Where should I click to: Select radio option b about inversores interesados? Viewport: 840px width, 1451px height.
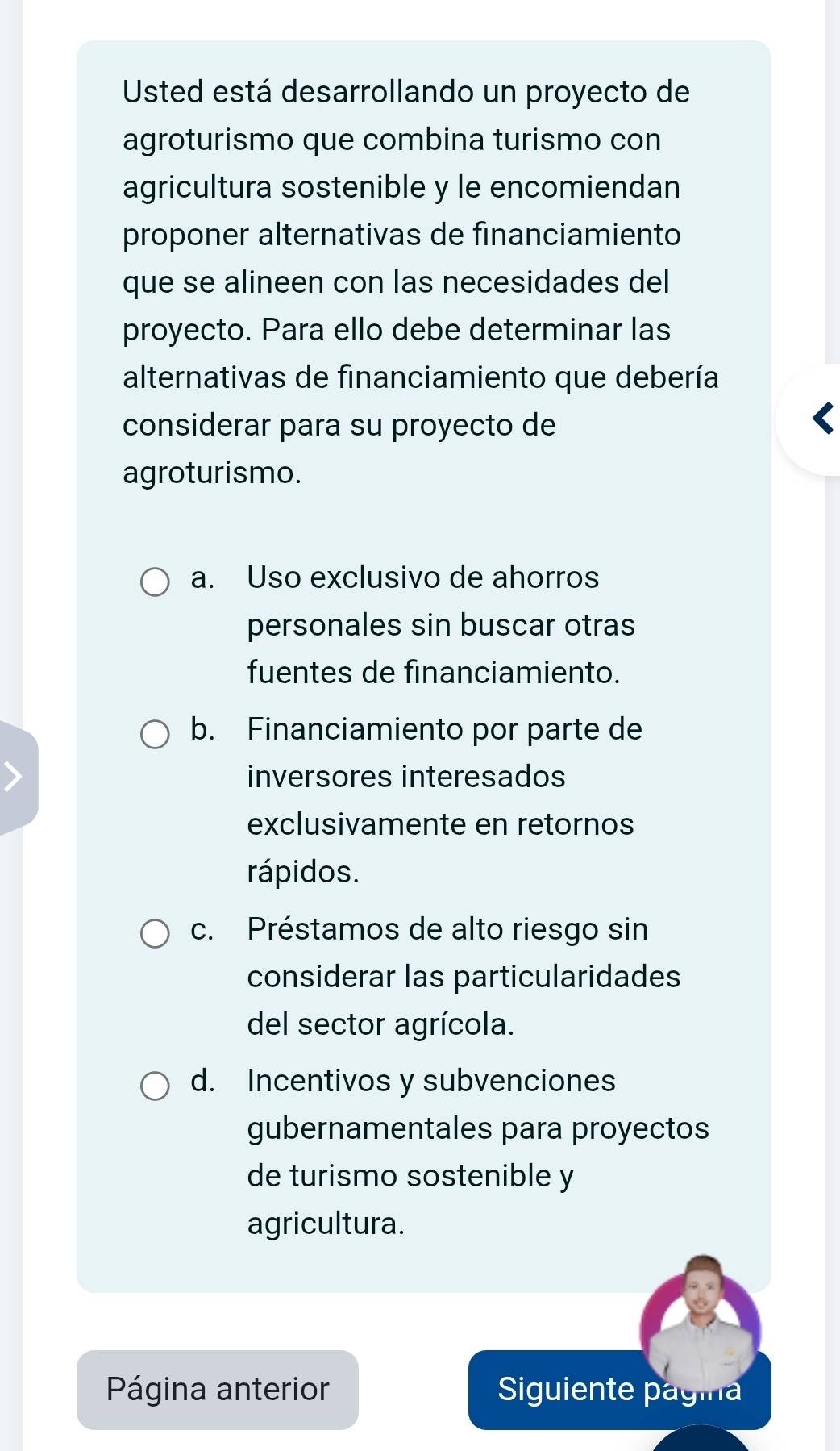coord(156,735)
